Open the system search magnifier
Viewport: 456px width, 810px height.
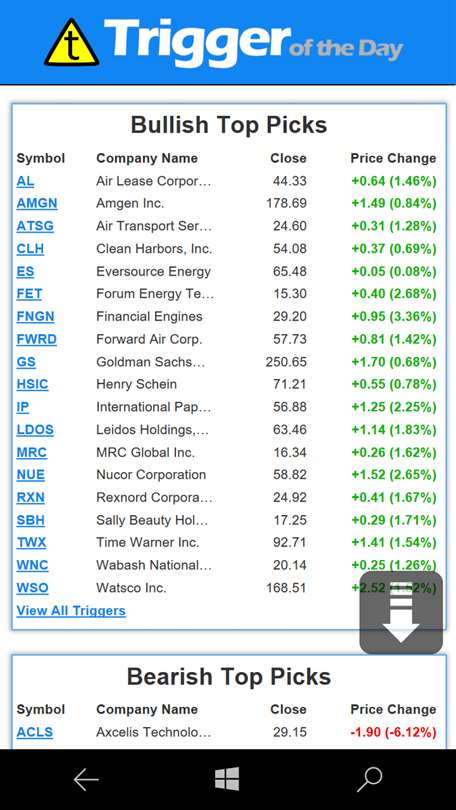coord(370,780)
